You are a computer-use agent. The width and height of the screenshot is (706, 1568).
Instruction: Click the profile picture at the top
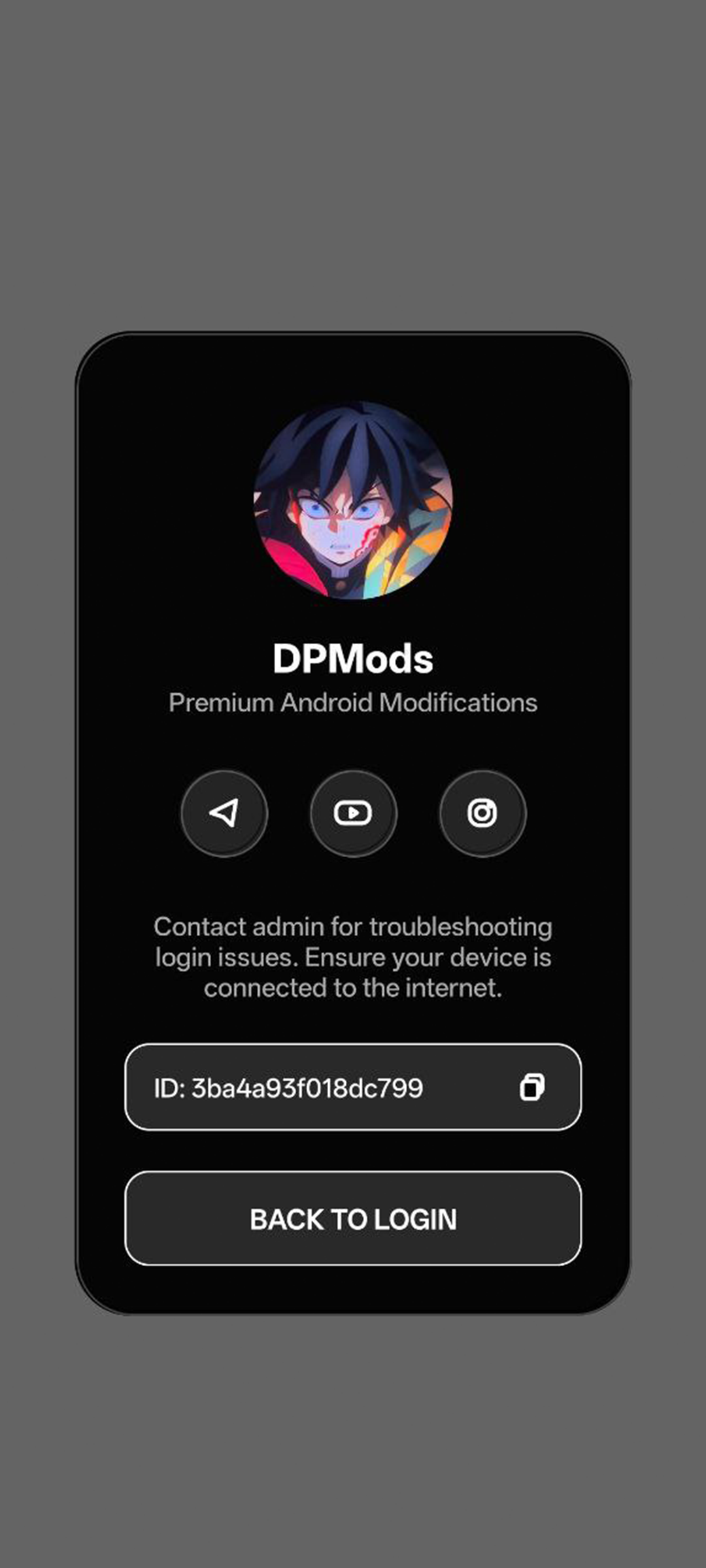coord(353,506)
